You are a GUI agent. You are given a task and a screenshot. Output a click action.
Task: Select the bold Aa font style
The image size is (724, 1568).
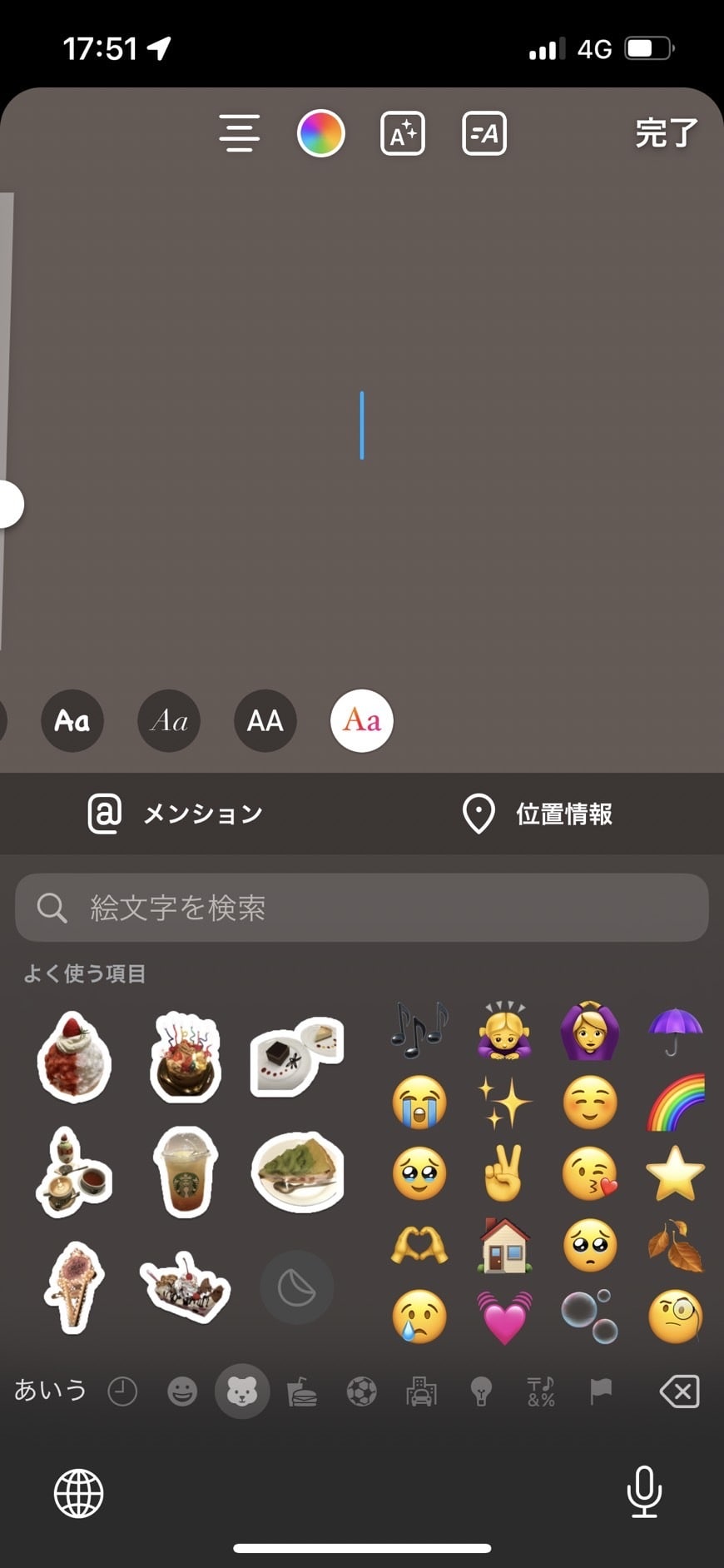[72, 722]
